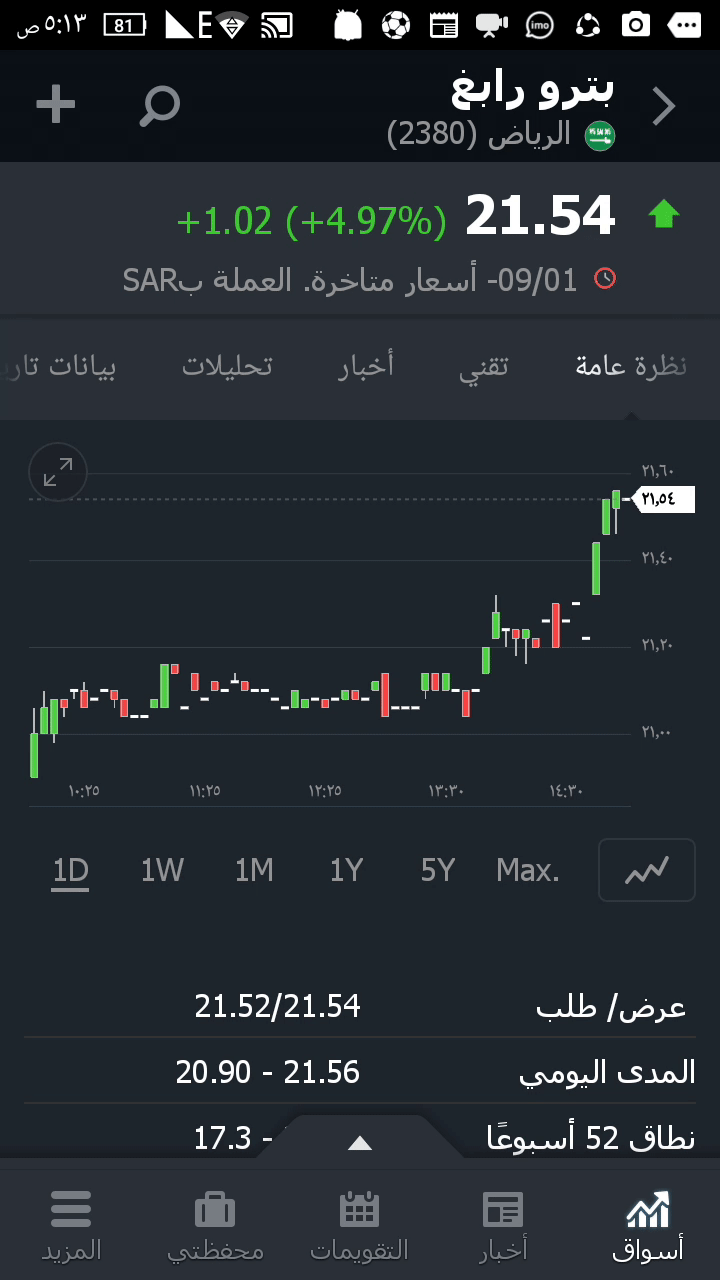
Task: Show the نظرة عامة overview tab
Action: (631, 367)
